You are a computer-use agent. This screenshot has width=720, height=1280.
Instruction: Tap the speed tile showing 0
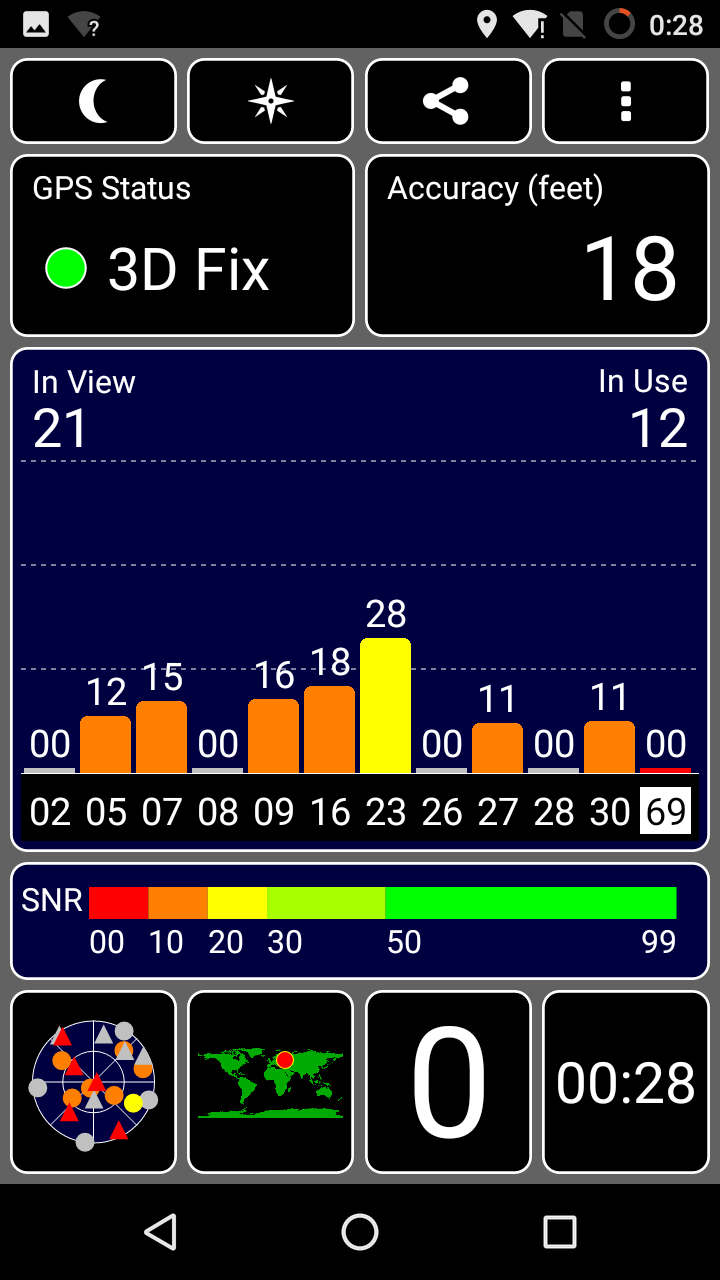point(448,1082)
